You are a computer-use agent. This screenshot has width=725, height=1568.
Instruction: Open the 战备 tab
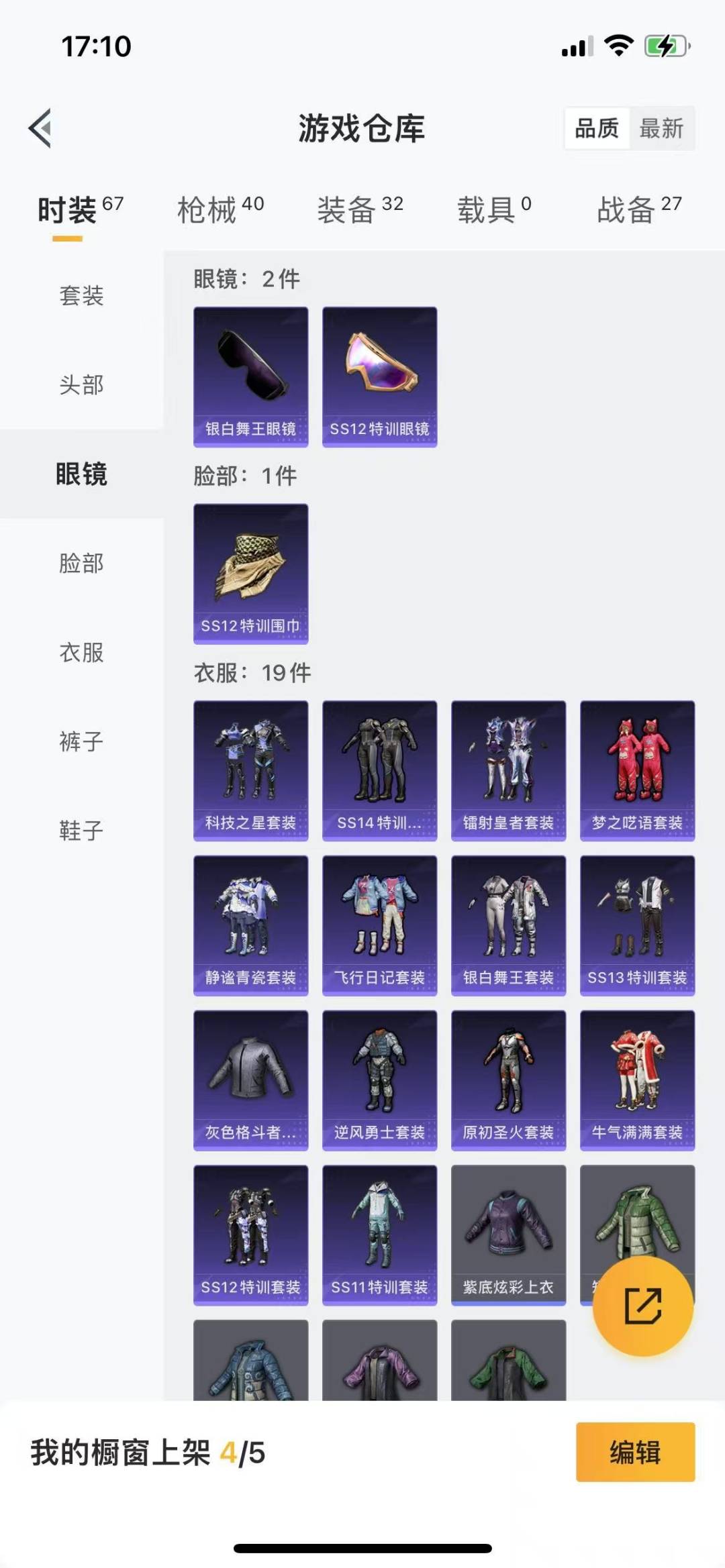(639, 209)
